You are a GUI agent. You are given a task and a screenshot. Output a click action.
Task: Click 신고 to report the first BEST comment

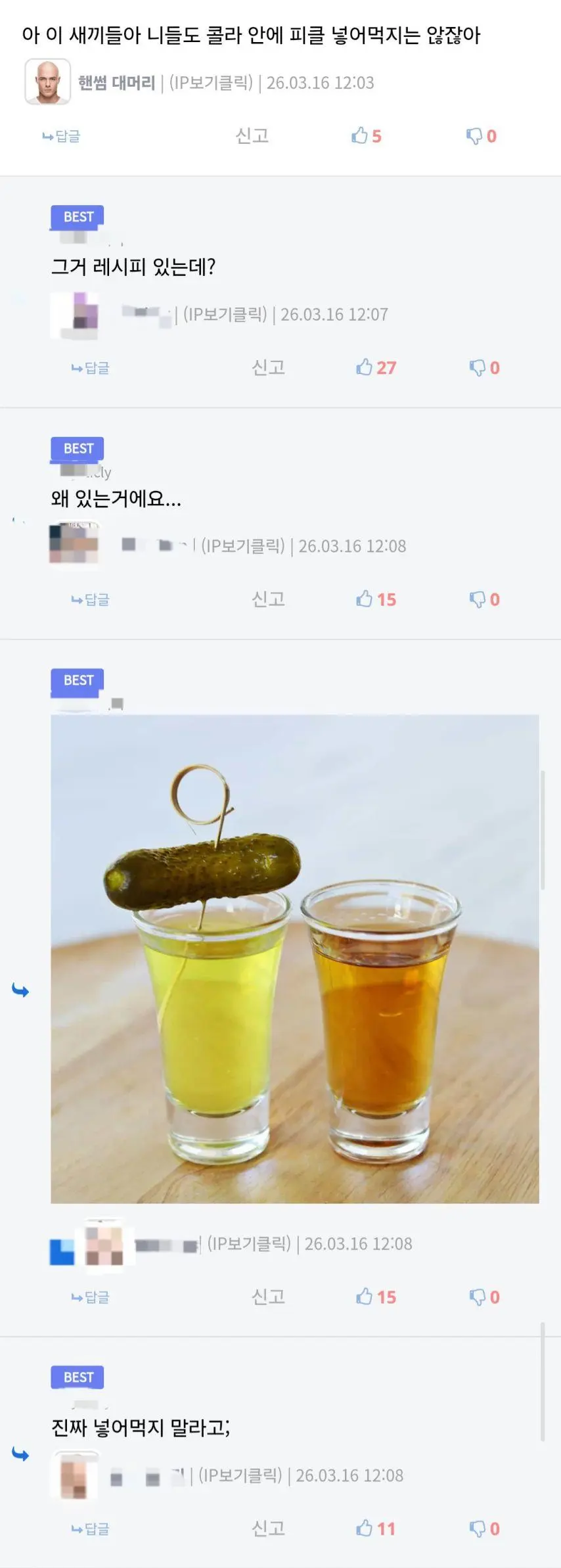(x=267, y=367)
